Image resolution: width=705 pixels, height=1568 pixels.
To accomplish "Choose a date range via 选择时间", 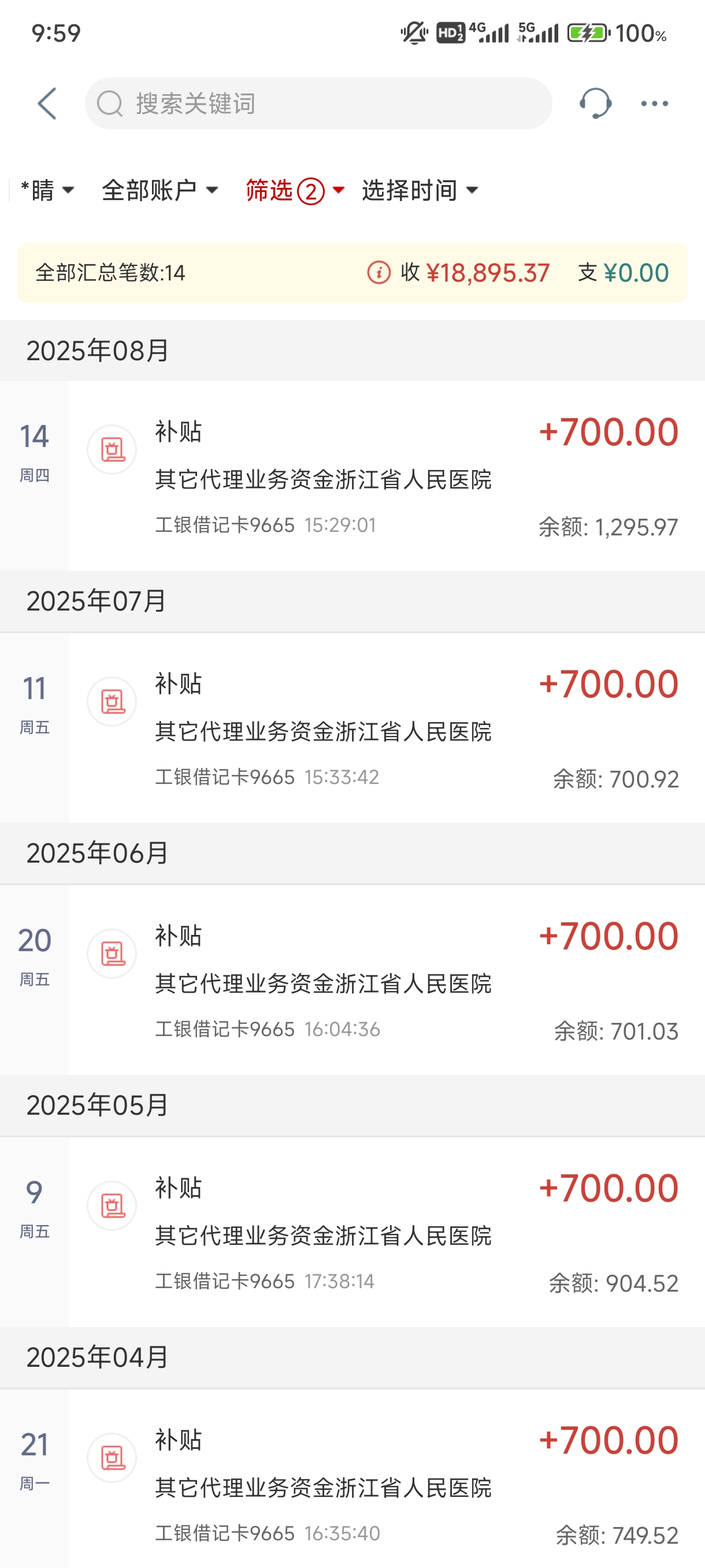I will coord(420,191).
